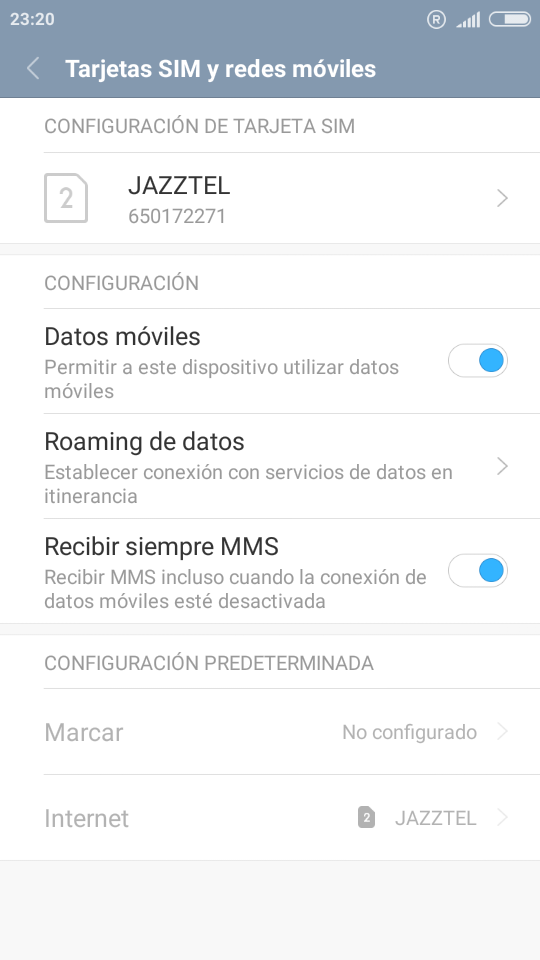
Task: Go back from Tarjetas SIM y redes móviles
Action: [33, 69]
